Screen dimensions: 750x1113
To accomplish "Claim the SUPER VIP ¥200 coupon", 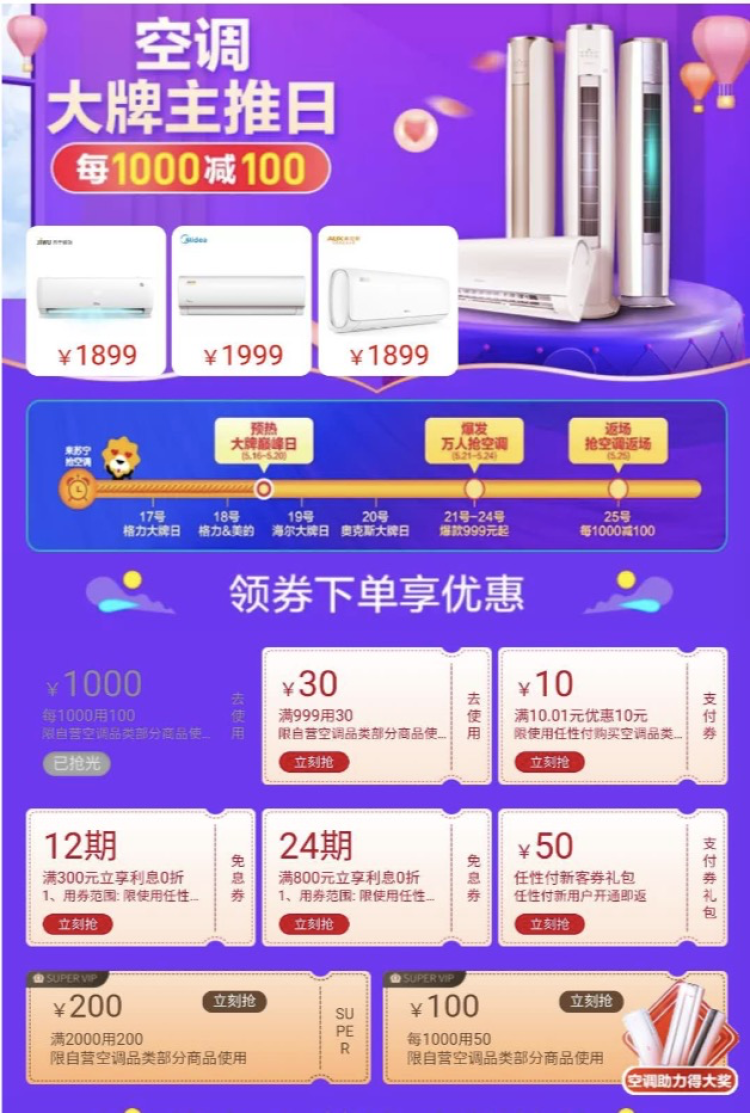I will coord(235,1001).
